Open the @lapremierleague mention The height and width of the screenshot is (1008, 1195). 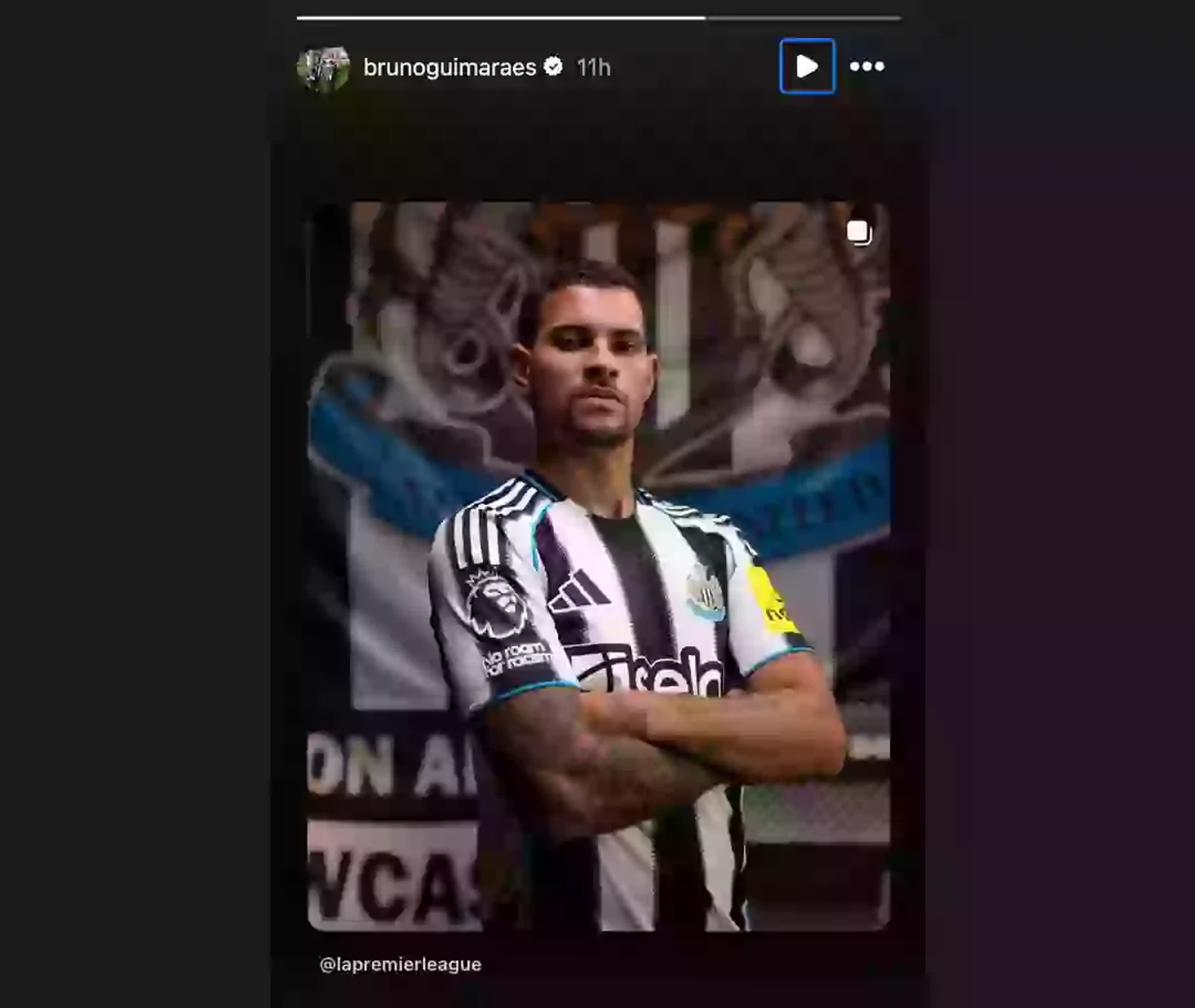pos(400,965)
